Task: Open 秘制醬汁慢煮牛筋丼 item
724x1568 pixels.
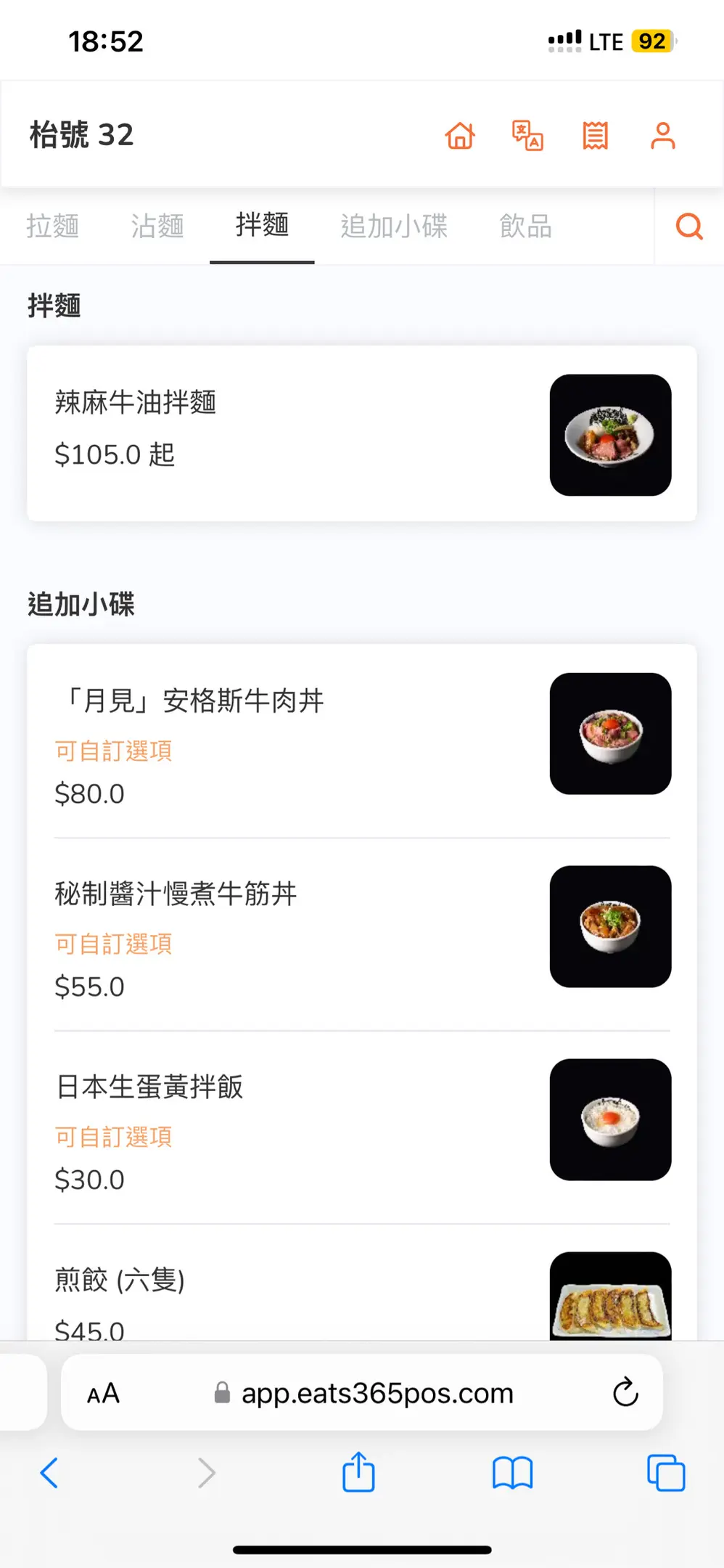Action: coord(362,934)
